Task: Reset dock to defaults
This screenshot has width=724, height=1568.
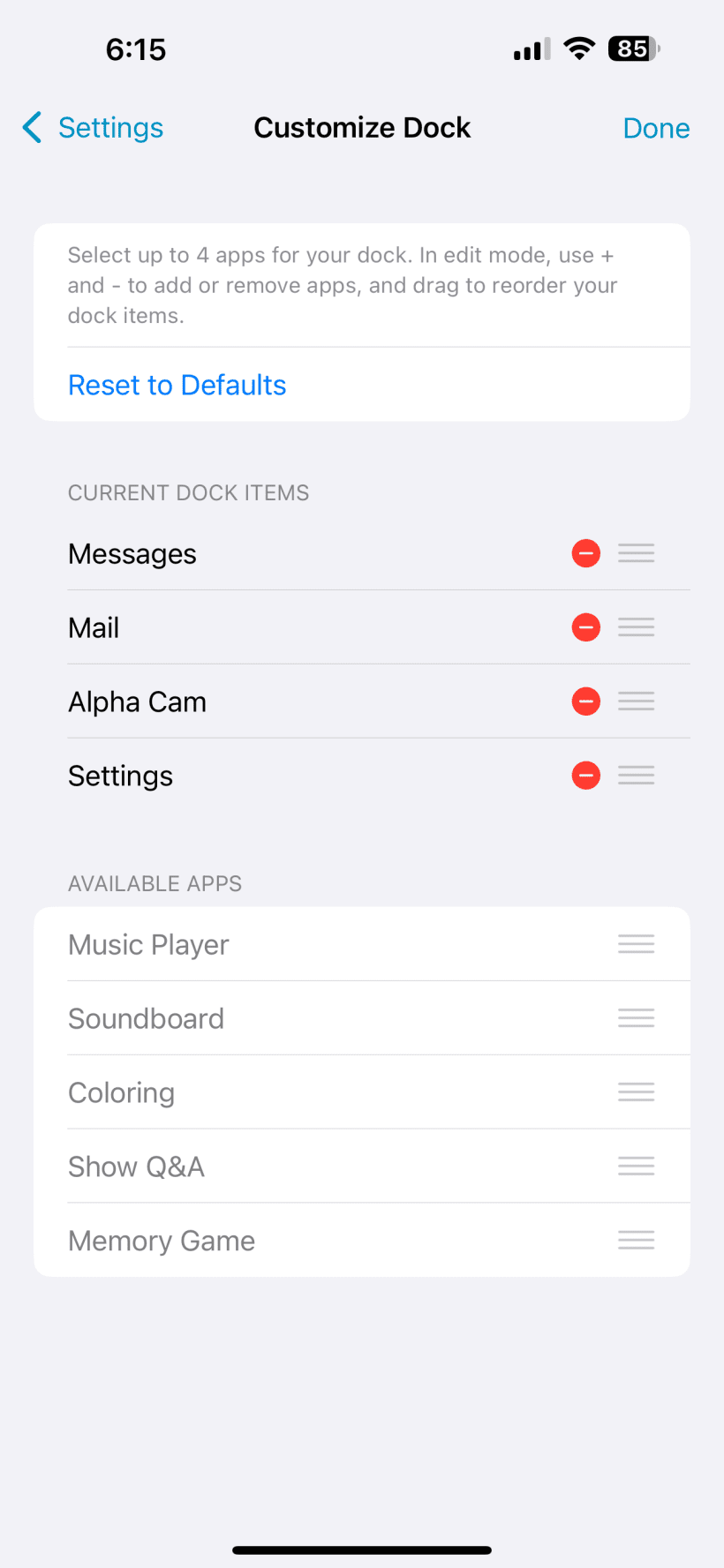Action: 177,385
